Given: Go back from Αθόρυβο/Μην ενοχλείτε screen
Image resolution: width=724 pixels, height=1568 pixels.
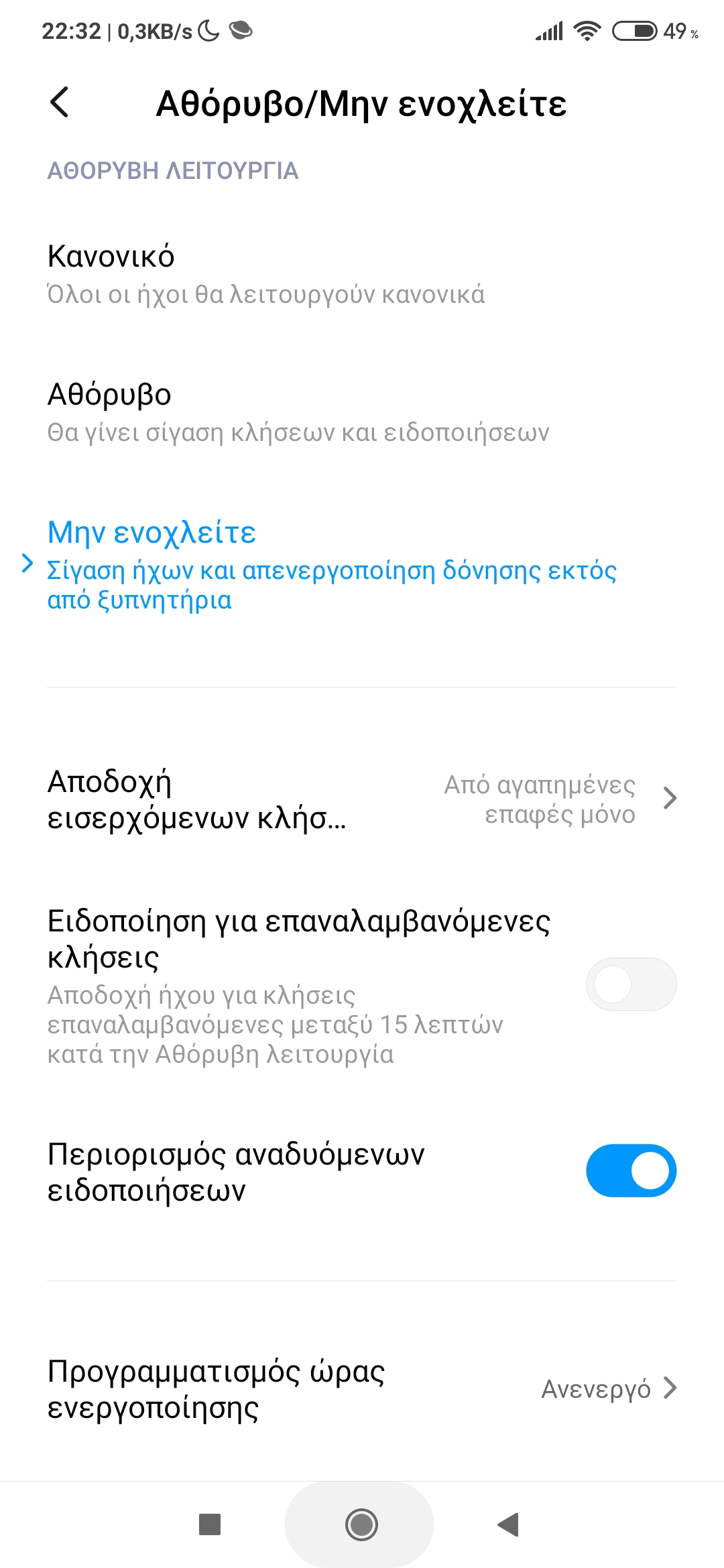Looking at the screenshot, I should pos(60,103).
